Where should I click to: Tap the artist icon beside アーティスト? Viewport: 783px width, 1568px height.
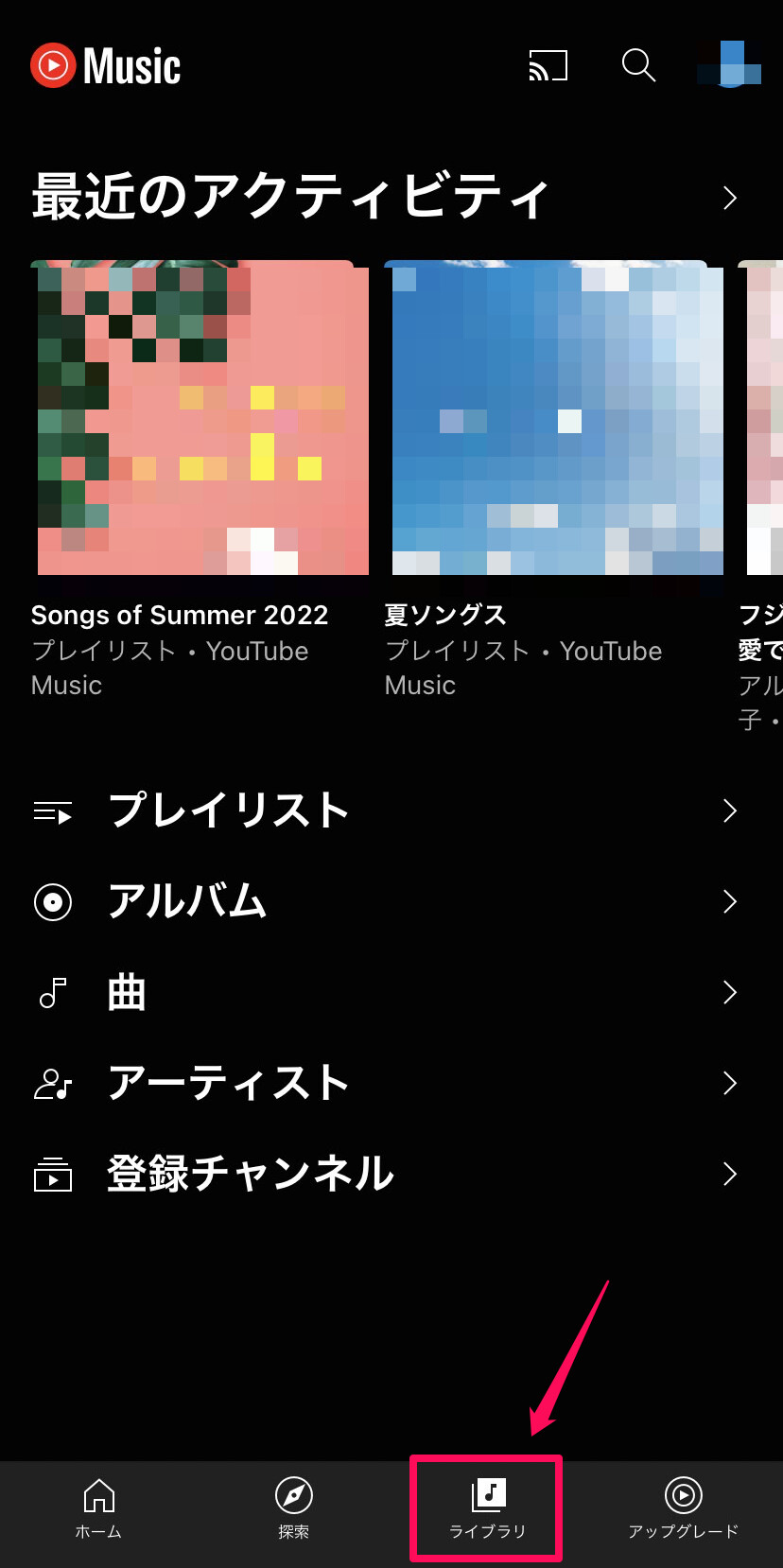pos(53,1083)
